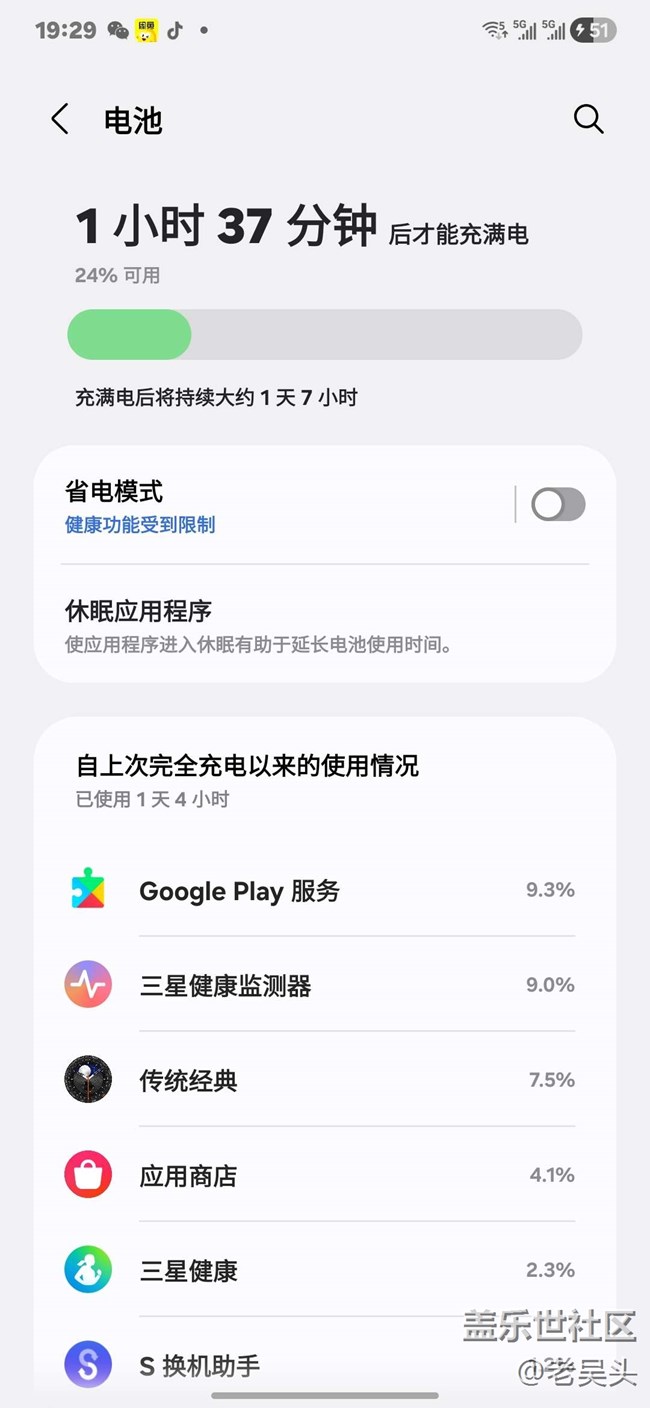Open the search magnifier icon

tap(588, 120)
